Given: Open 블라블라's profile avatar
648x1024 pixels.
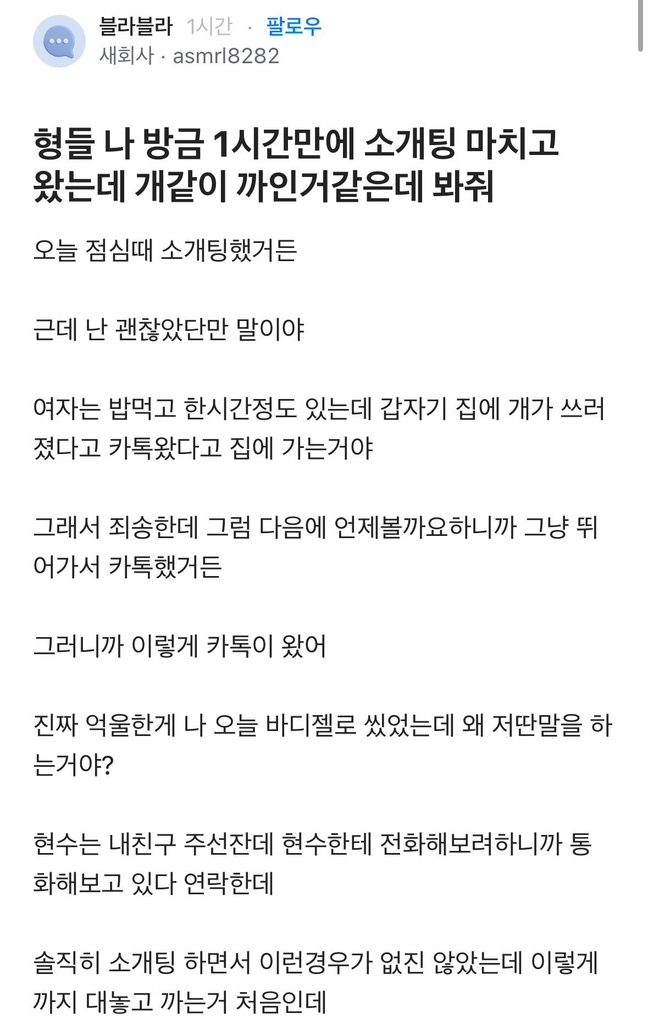Looking at the screenshot, I should point(59,42).
